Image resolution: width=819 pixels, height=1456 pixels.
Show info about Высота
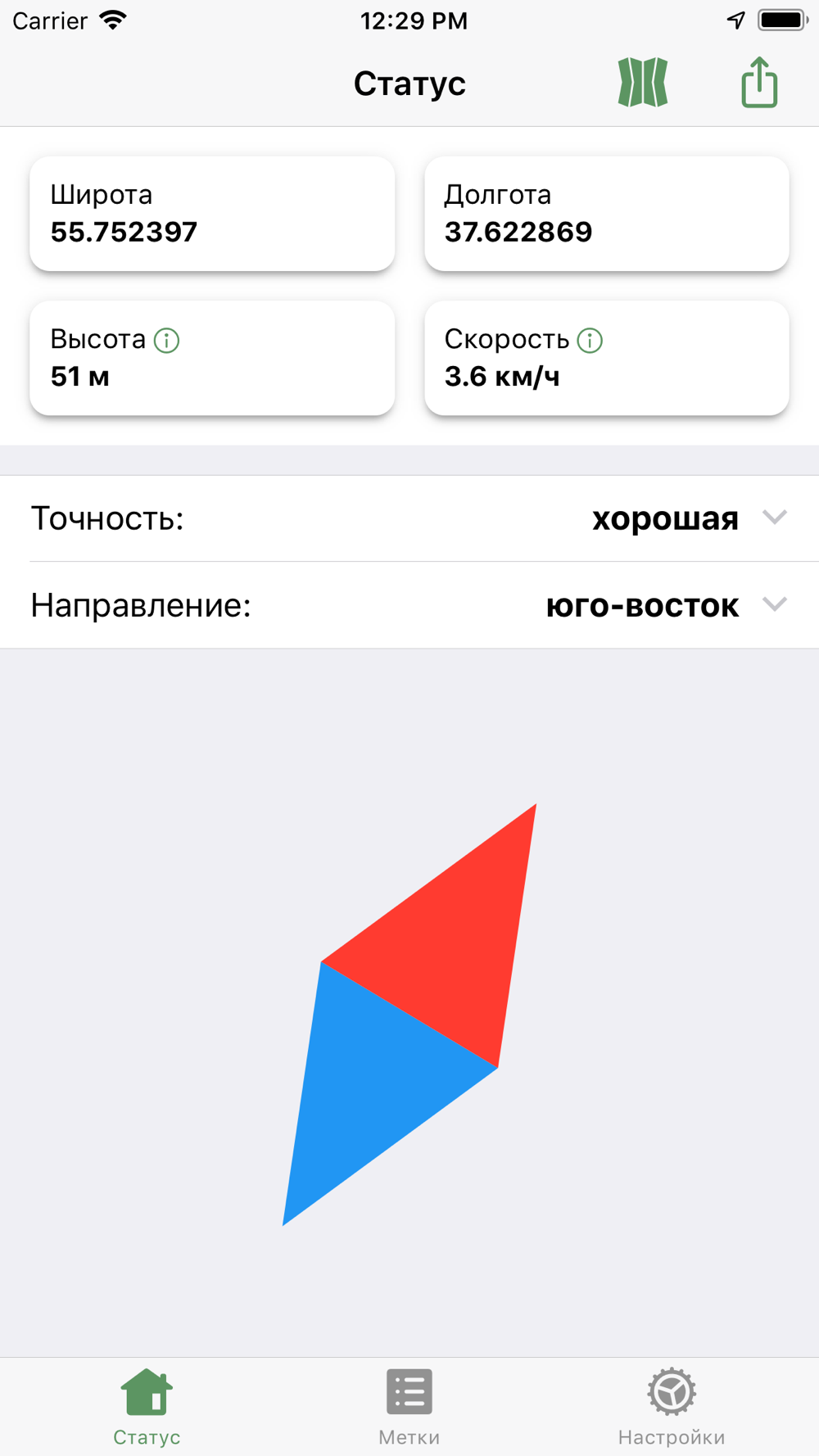click(x=167, y=340)
